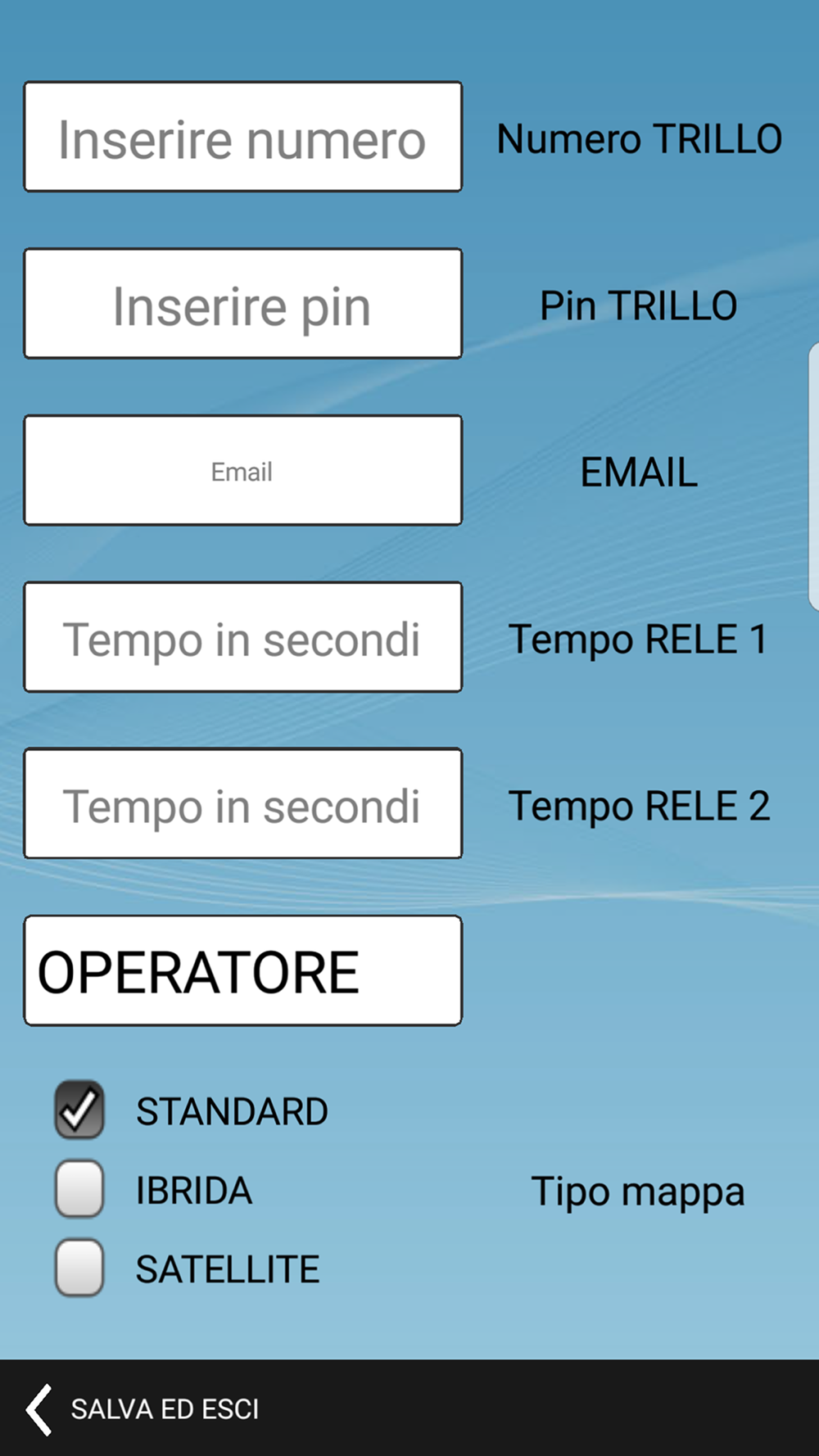The width and height of the screenshot is (819, 1456).
Task: Tap the Inserire numero field
Action: tap(243, 137)
